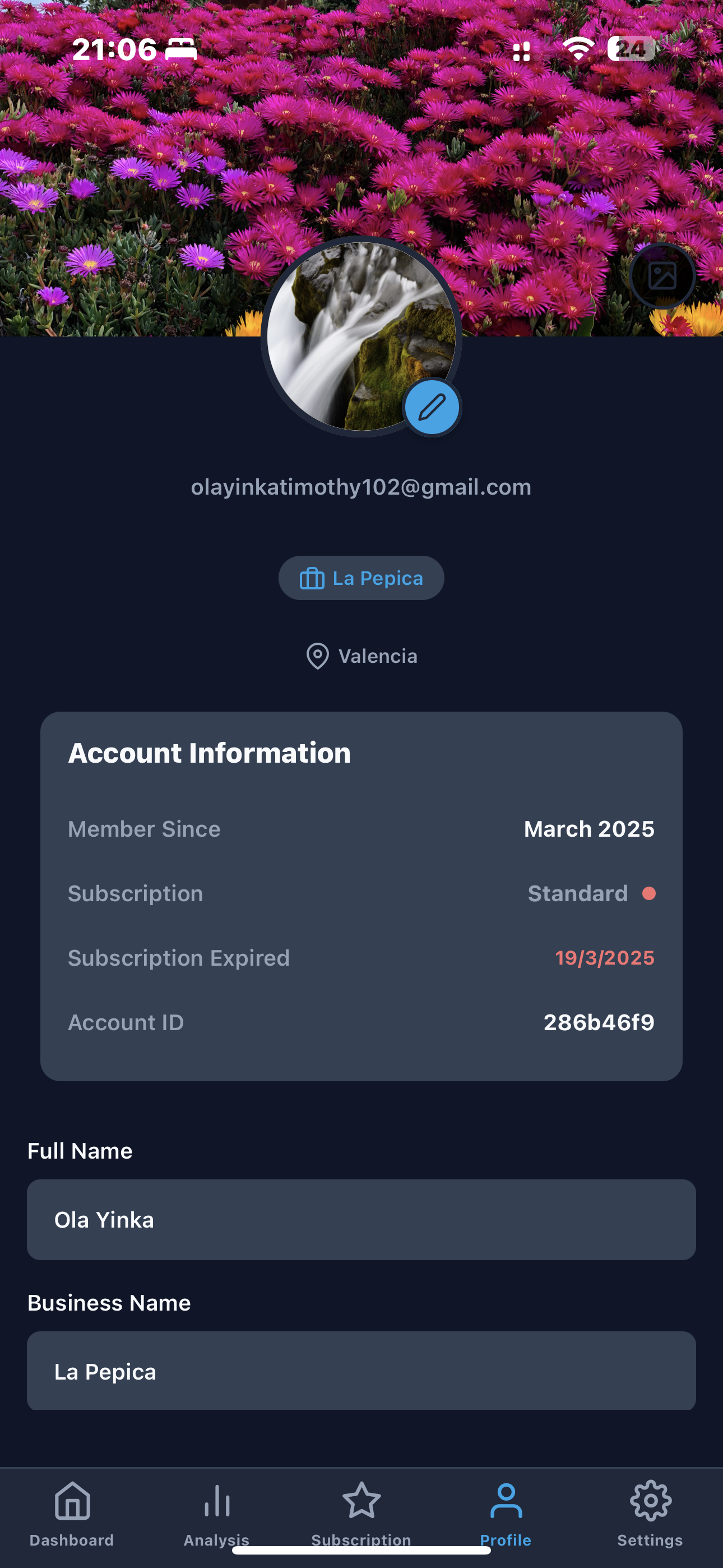The height and width of the screenshot is (1568, 723).
Task: Select the Profile tab
Action: coord(506,1513)
